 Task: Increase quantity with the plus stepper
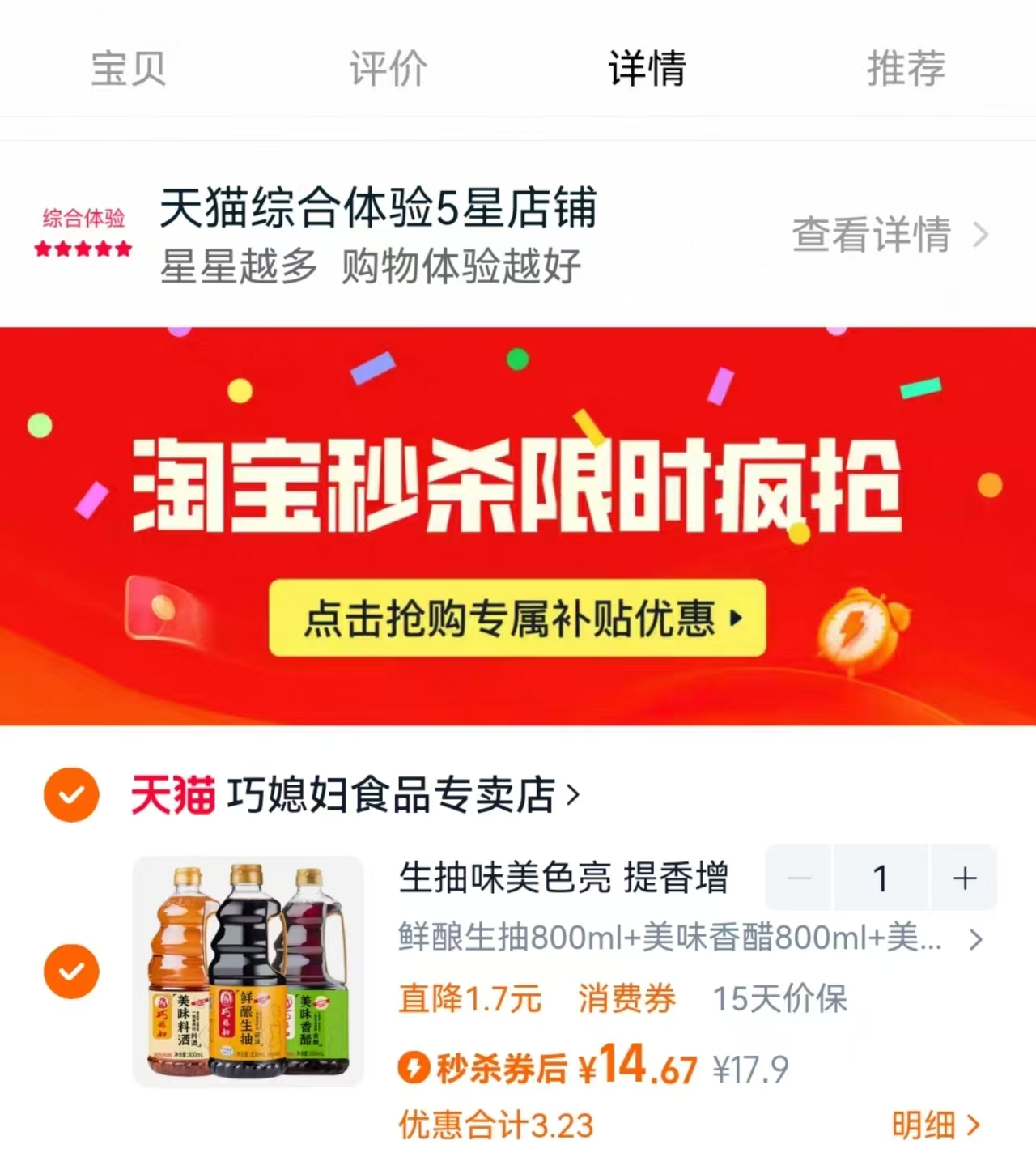pyautogui.click(x=963, y=878)
